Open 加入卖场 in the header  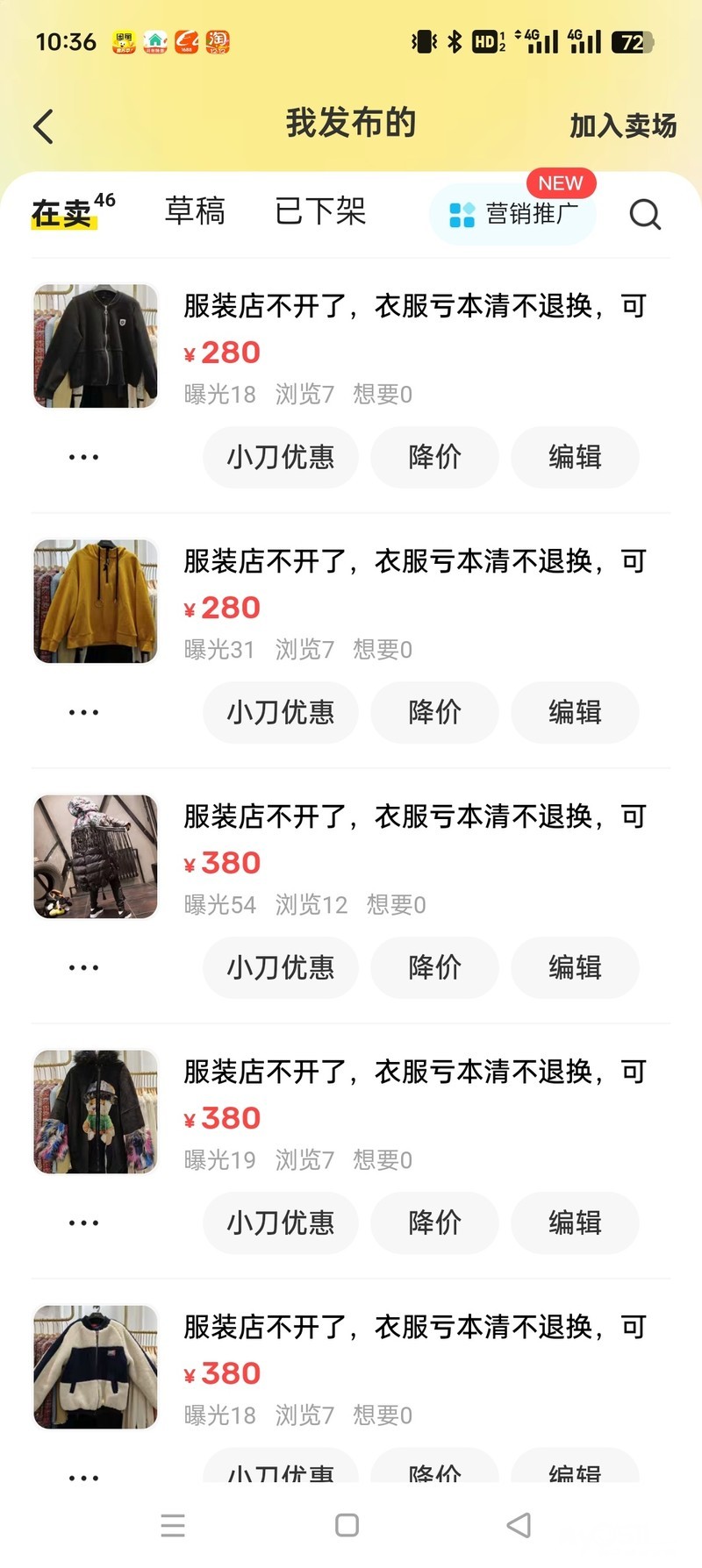point(623,126)
